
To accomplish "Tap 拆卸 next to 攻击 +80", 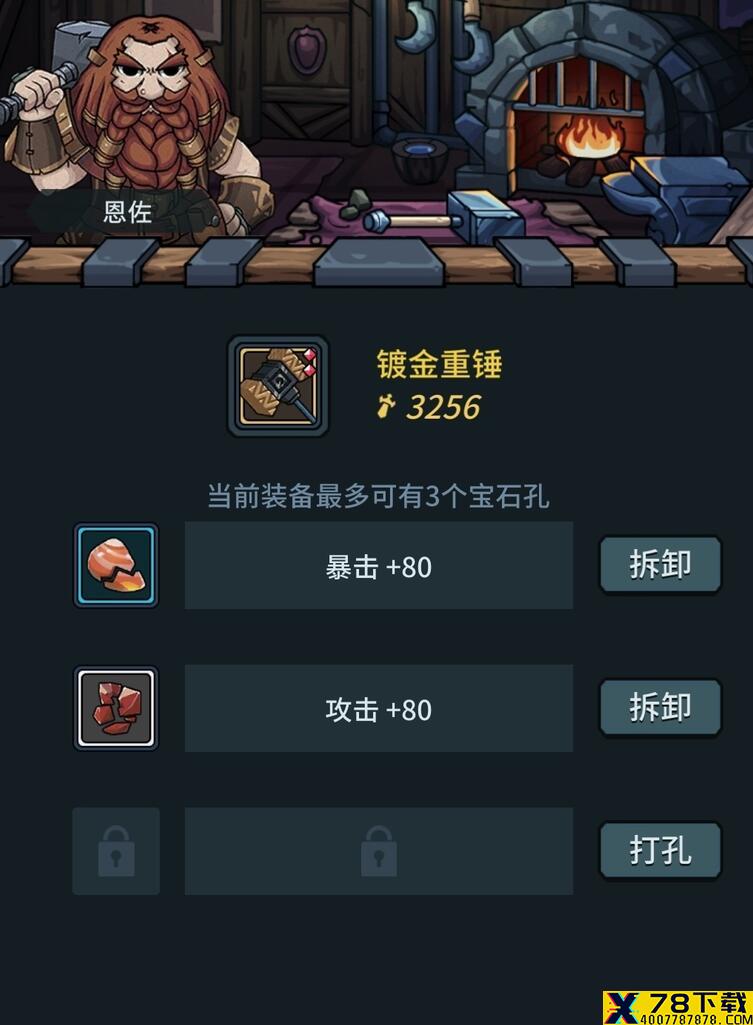I will (660, 708).
